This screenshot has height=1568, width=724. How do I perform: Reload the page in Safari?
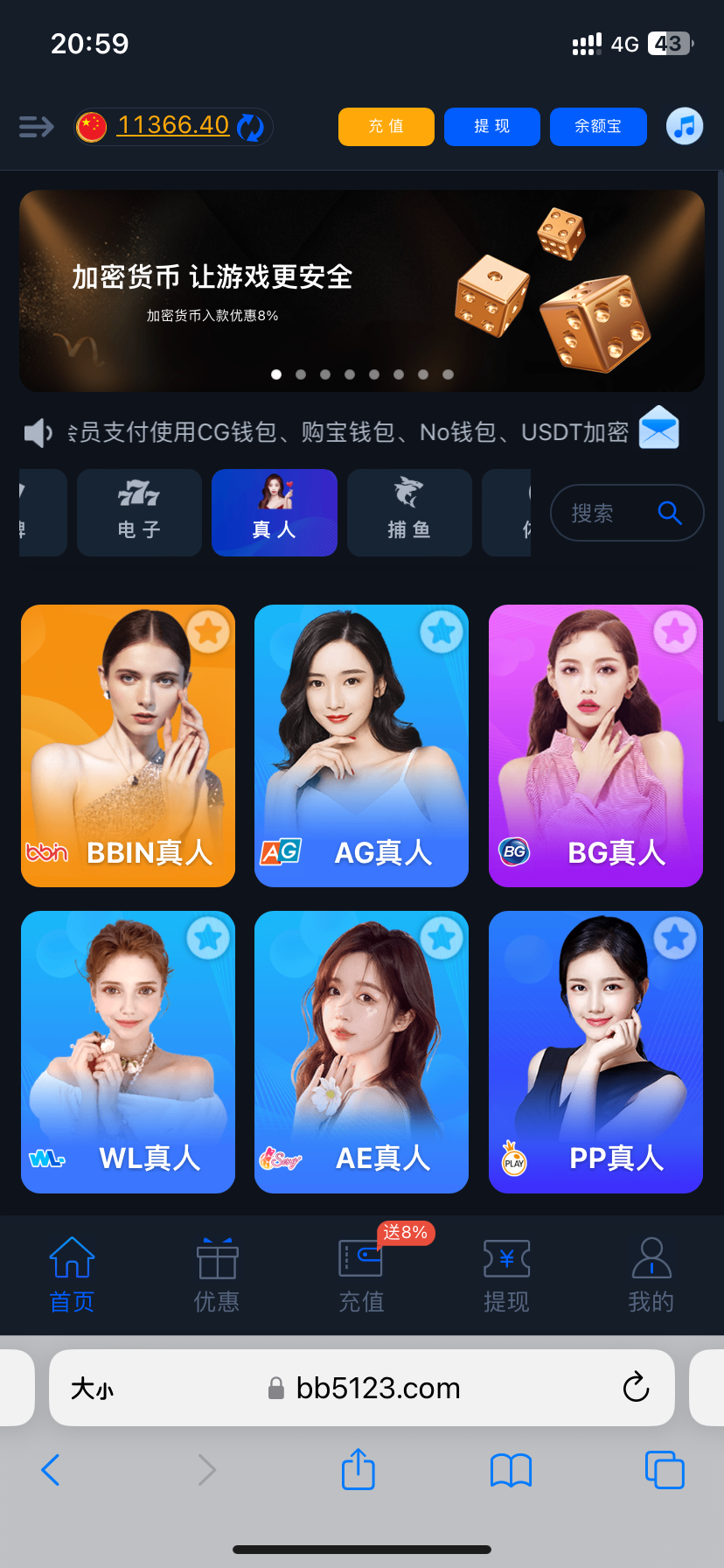(x=636, y=1388)
